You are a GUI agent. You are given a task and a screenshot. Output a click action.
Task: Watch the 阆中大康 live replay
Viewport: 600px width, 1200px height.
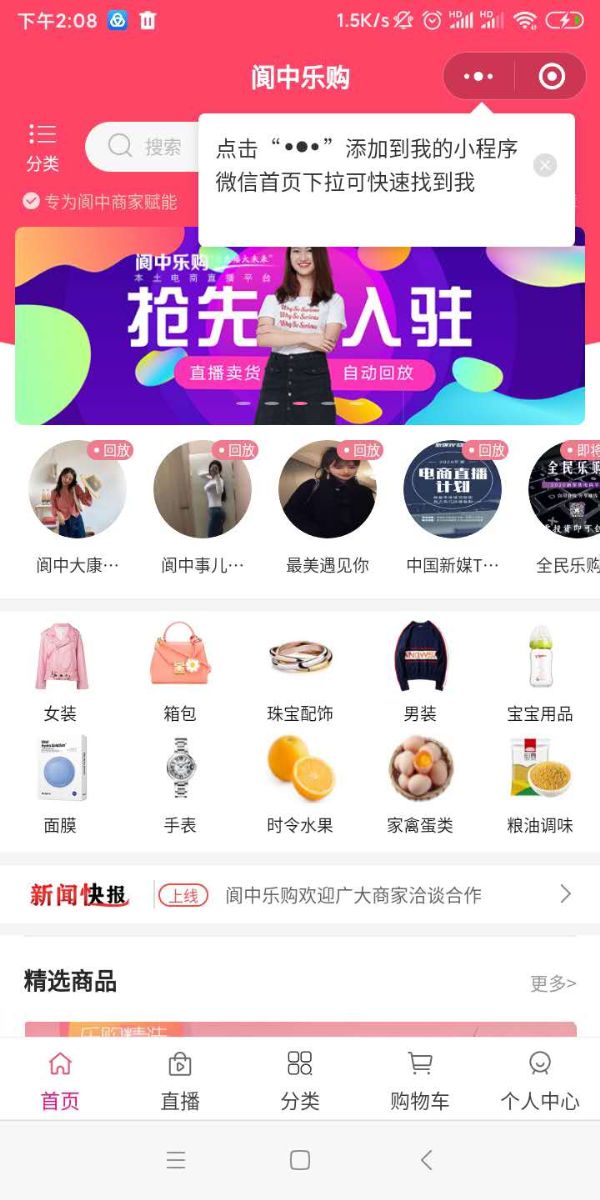(78, 490)
